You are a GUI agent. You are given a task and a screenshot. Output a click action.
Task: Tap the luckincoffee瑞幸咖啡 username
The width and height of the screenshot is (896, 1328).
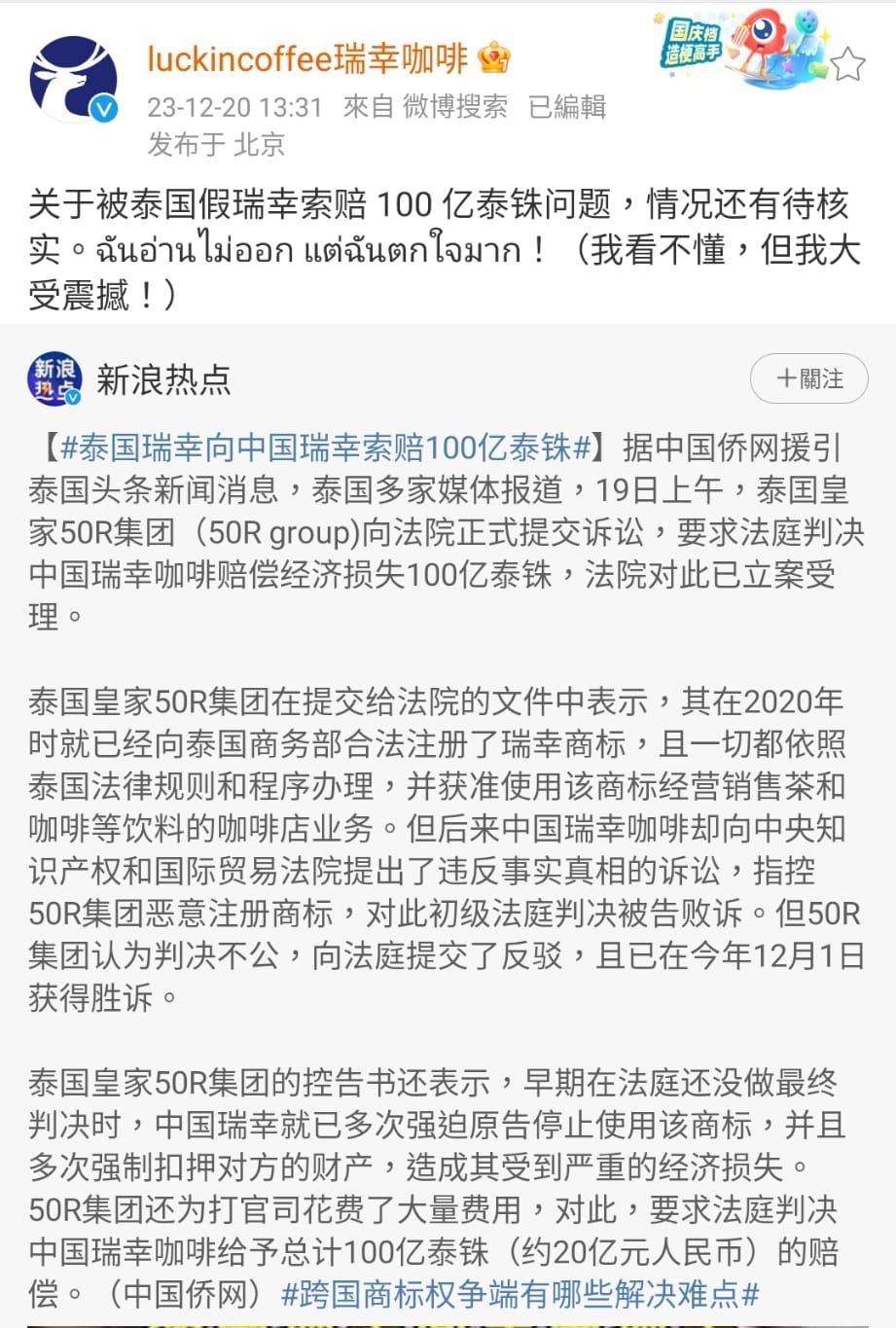307,58
